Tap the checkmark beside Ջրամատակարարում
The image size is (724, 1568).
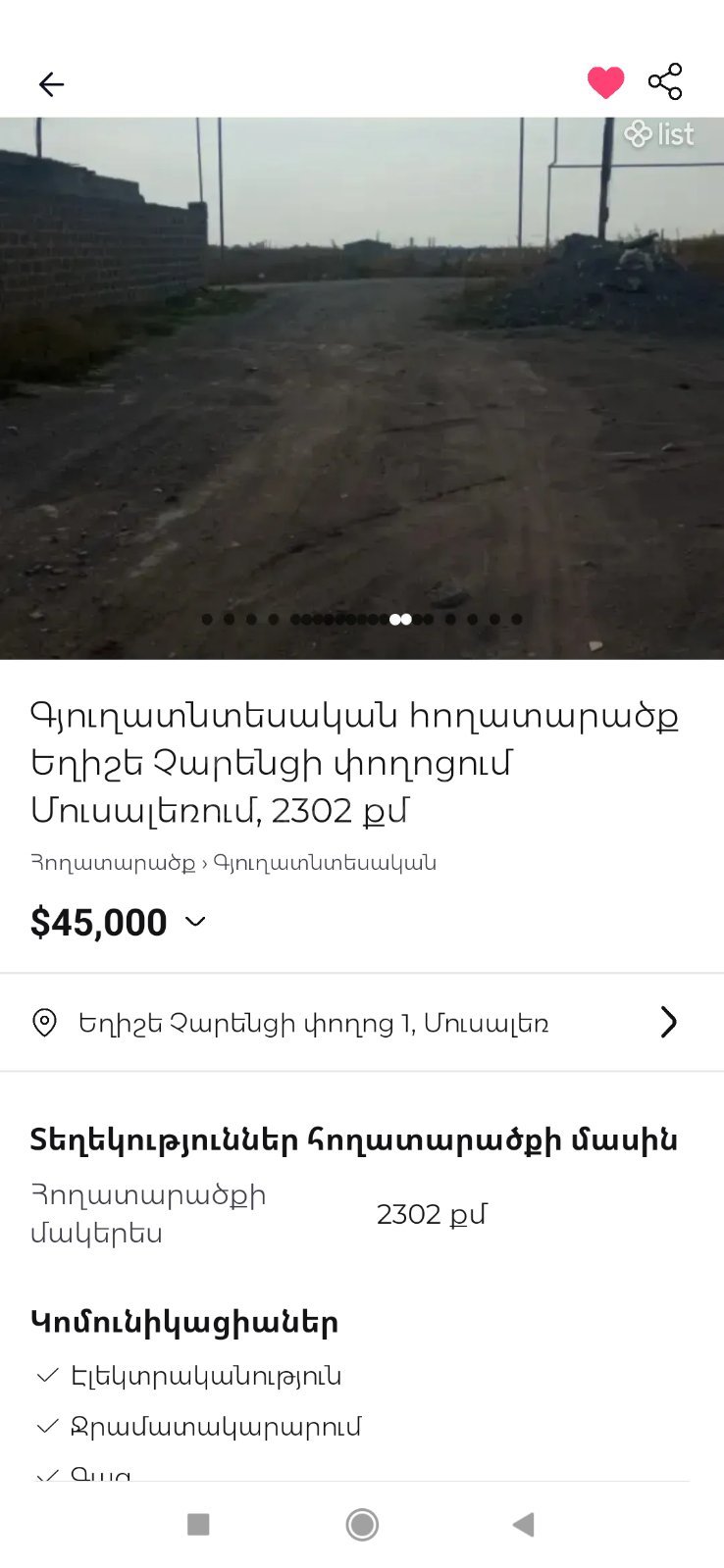tap(47, 1426)
